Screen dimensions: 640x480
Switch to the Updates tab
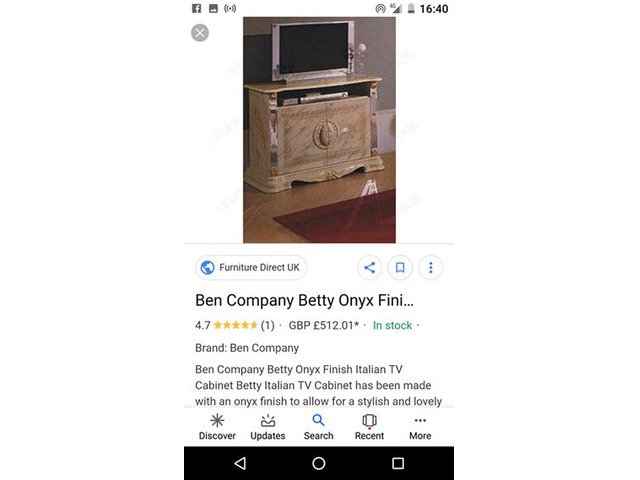267,427
